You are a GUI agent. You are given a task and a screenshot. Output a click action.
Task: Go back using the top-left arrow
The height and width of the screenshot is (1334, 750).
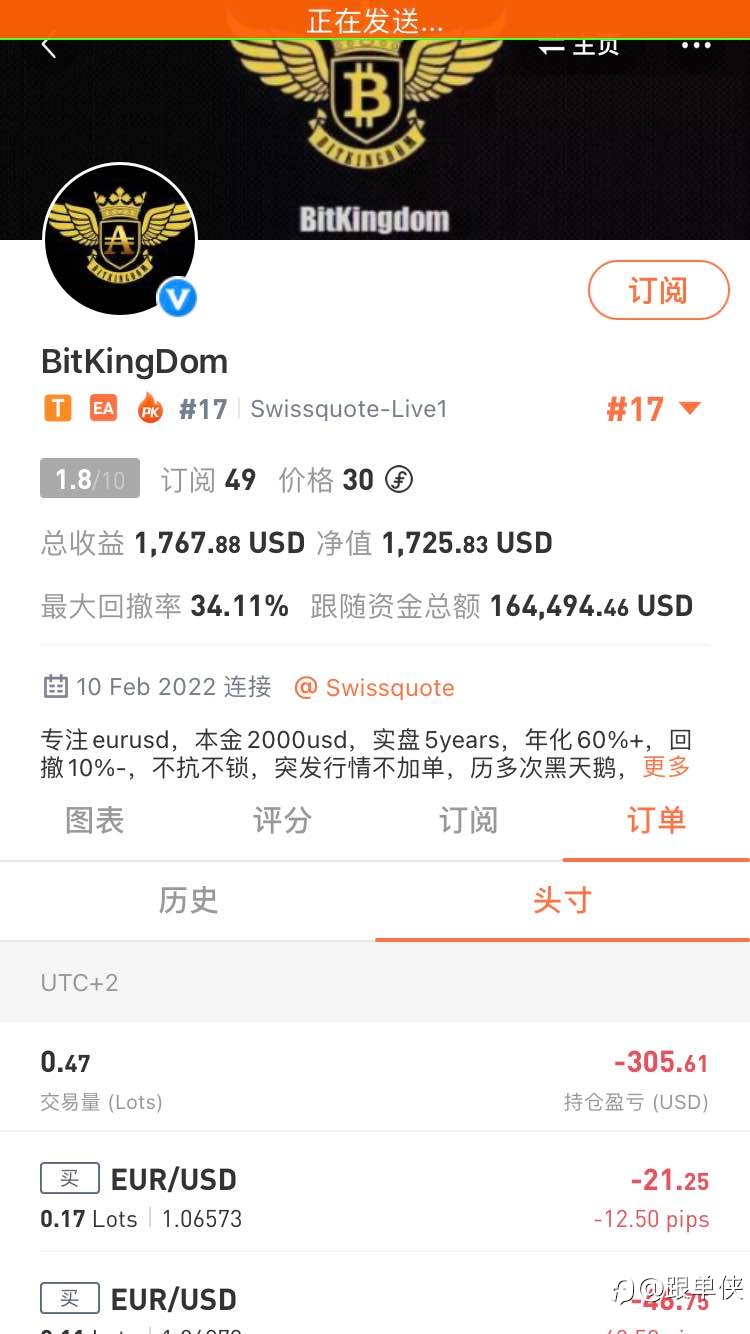[x=48, y=47]
